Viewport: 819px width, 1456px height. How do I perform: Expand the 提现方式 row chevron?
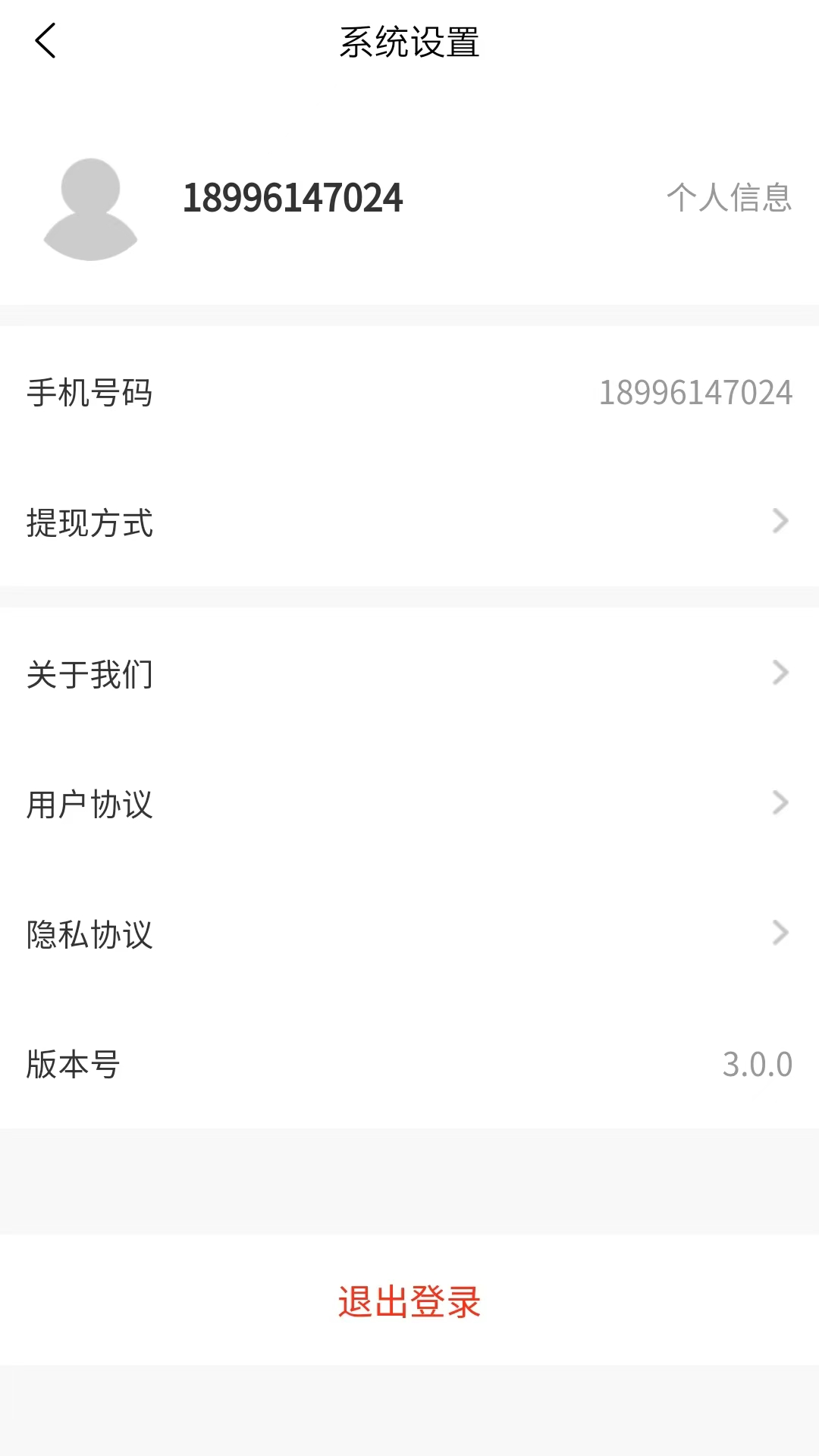click(x=780, y=522)
